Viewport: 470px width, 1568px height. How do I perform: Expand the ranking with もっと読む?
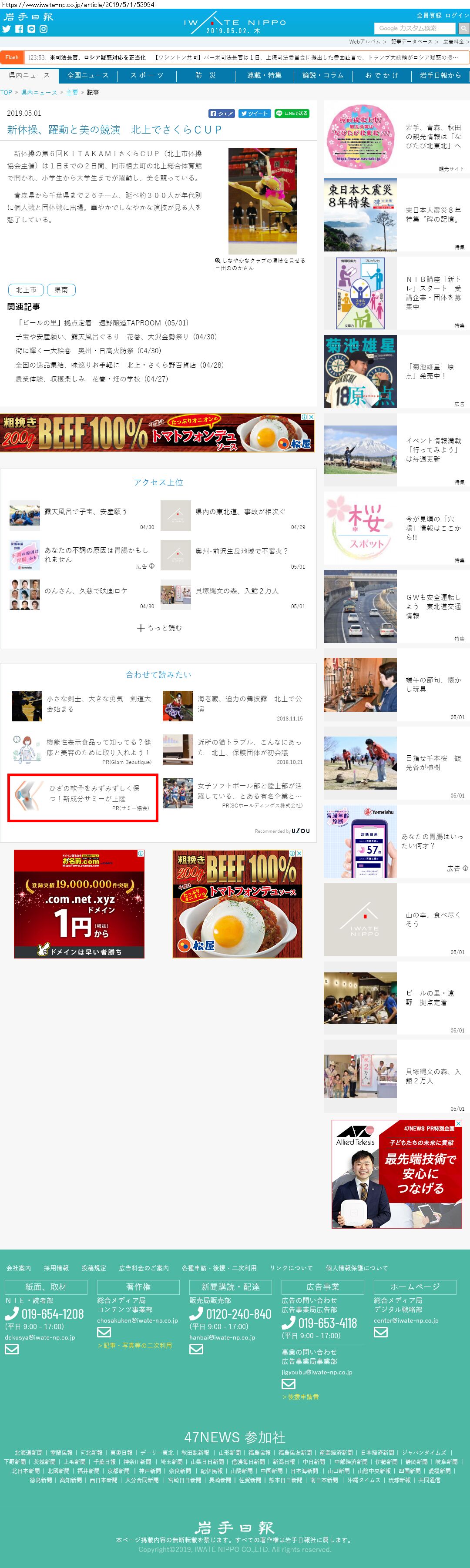point(159,627)
